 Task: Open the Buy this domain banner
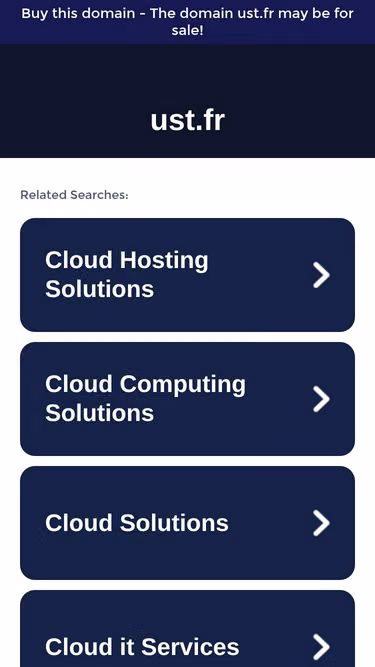(188, 22)
